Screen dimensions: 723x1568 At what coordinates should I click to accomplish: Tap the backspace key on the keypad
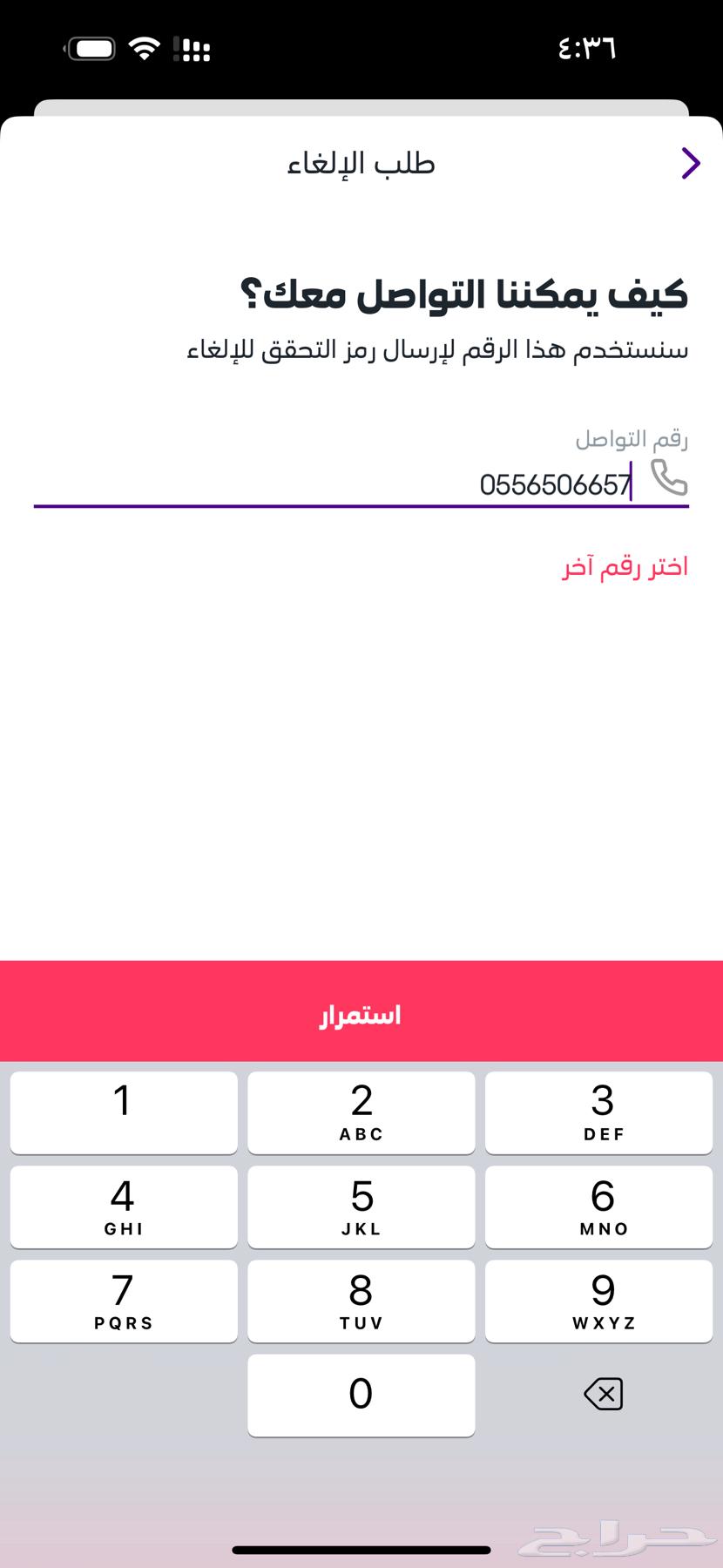coord(603,1394)
